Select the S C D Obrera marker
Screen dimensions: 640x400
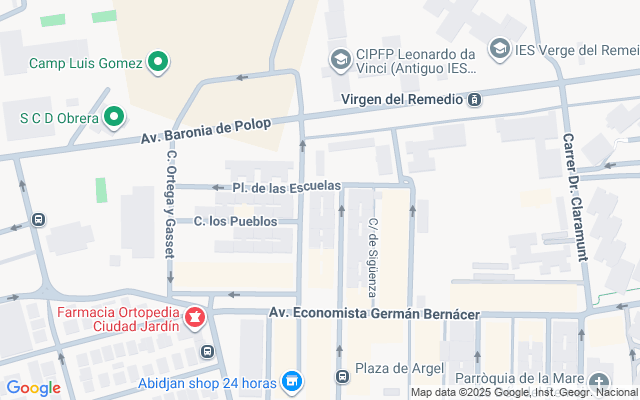[x=112, y=118]
